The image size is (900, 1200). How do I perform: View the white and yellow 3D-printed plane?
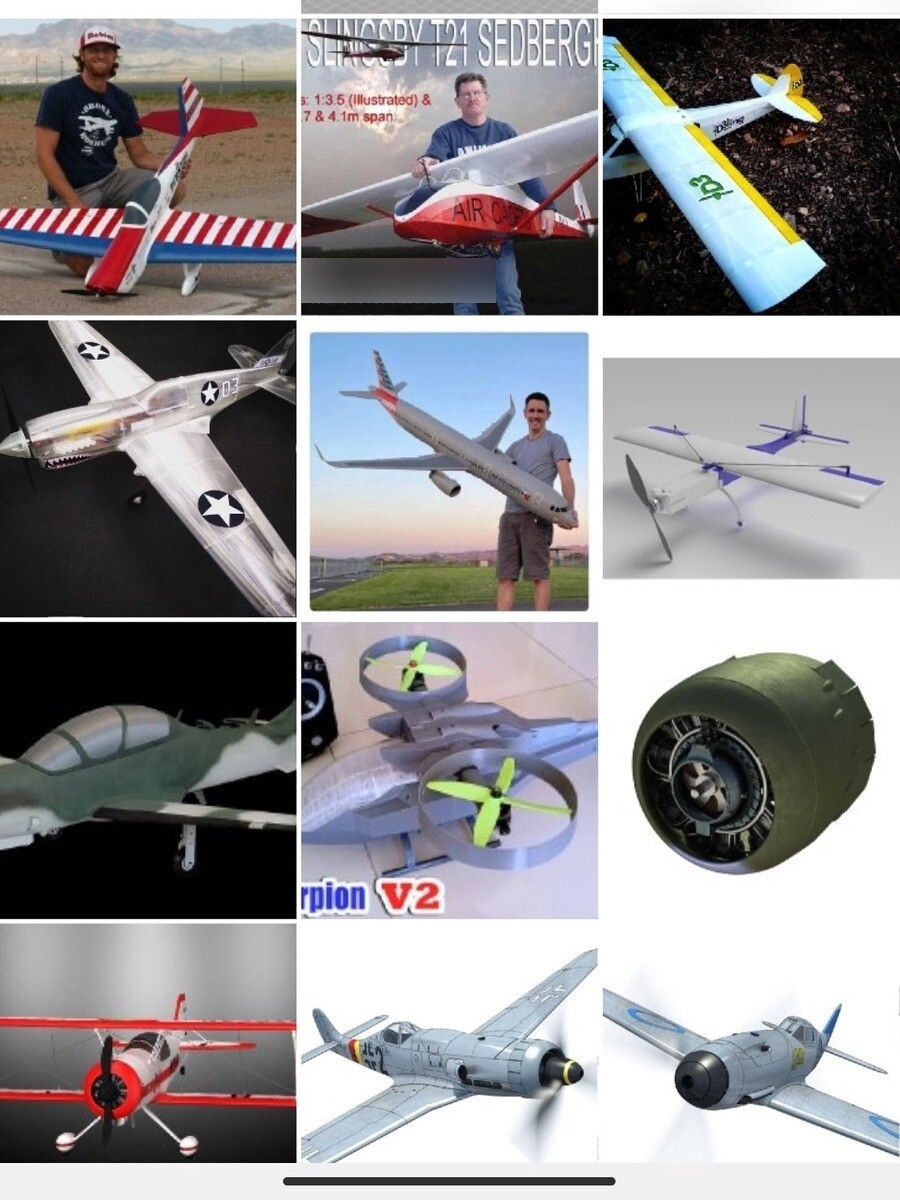[x=751, y=166]
